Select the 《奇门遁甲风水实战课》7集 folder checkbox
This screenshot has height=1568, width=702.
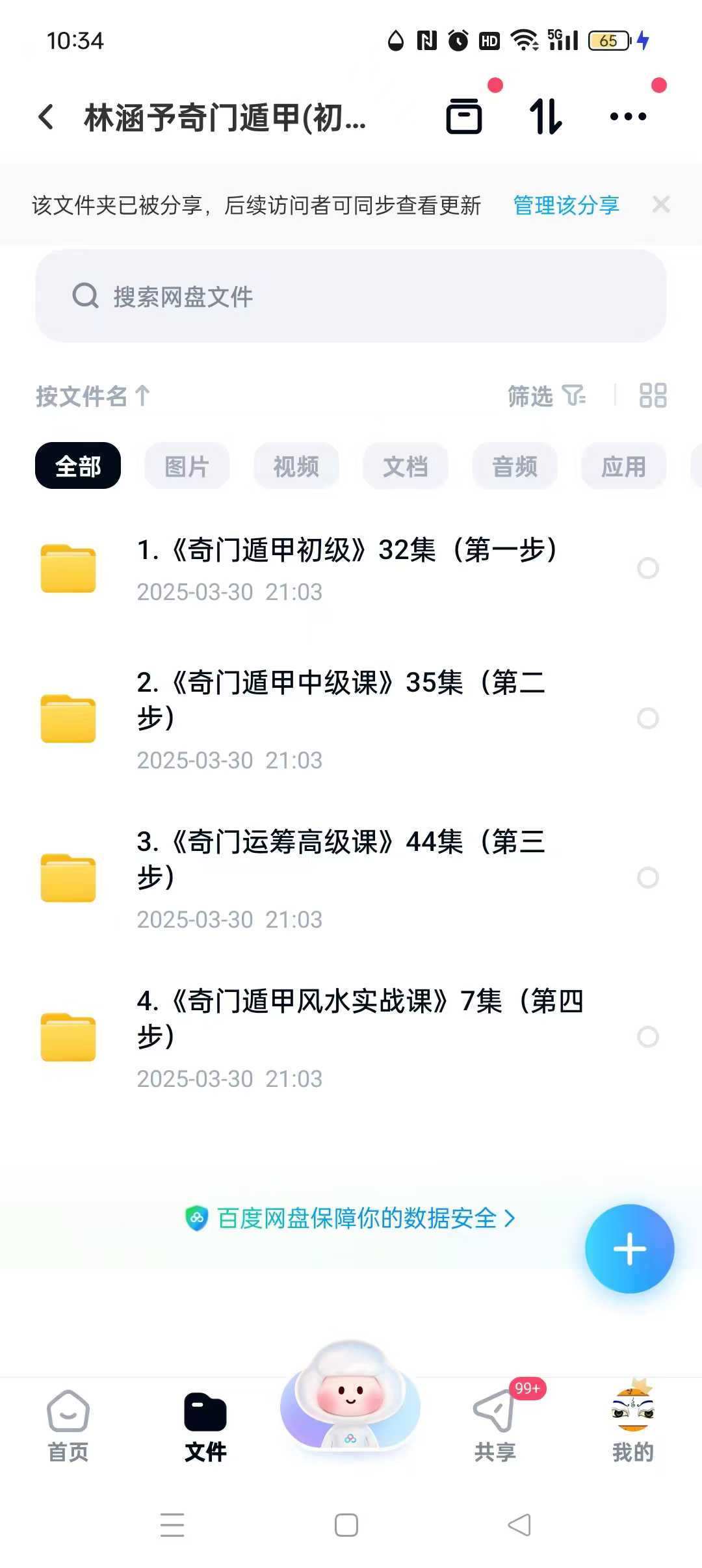647,1037
